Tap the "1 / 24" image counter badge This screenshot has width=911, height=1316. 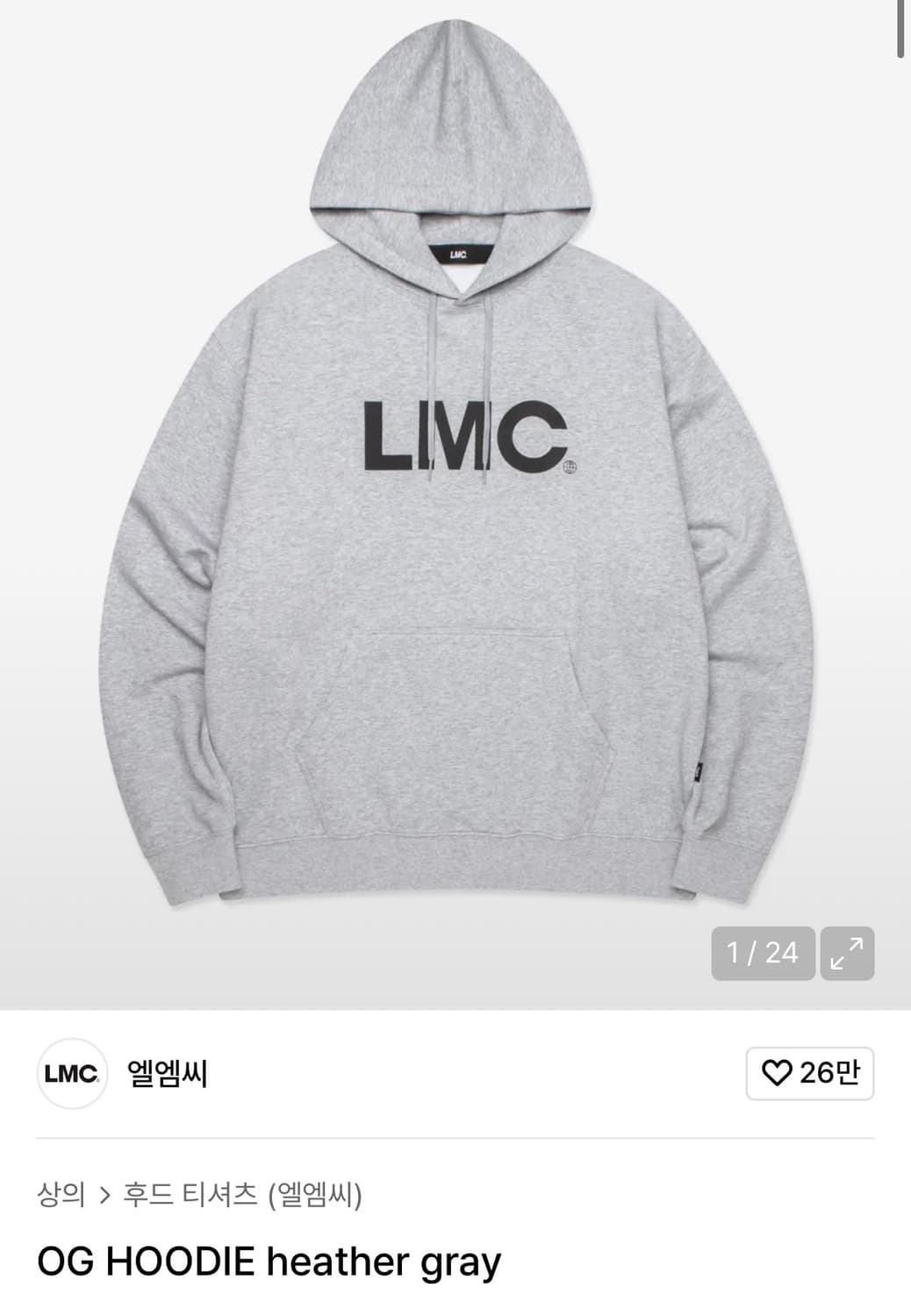[763, 952]
